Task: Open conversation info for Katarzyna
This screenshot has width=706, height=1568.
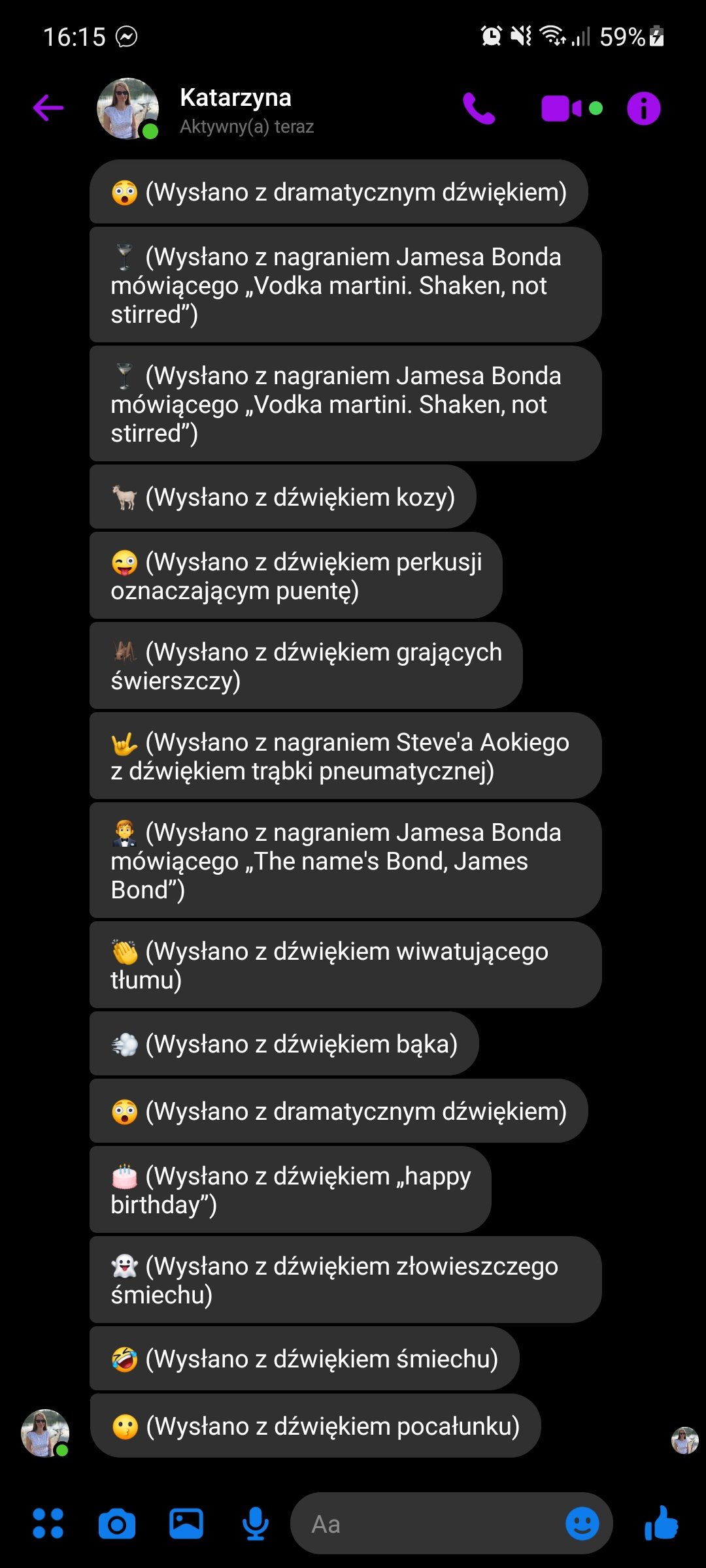Action: click(644, 108)
